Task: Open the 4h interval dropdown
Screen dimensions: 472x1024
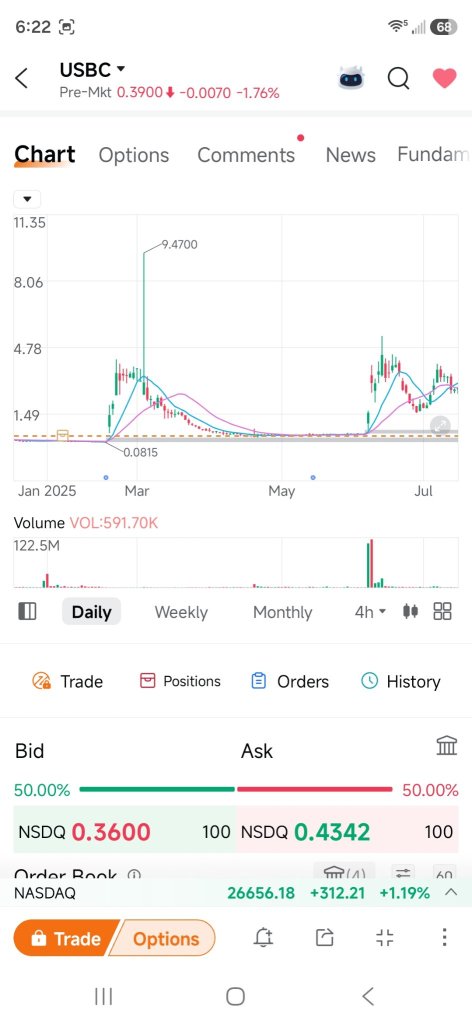Action: (x=370, y=612)
